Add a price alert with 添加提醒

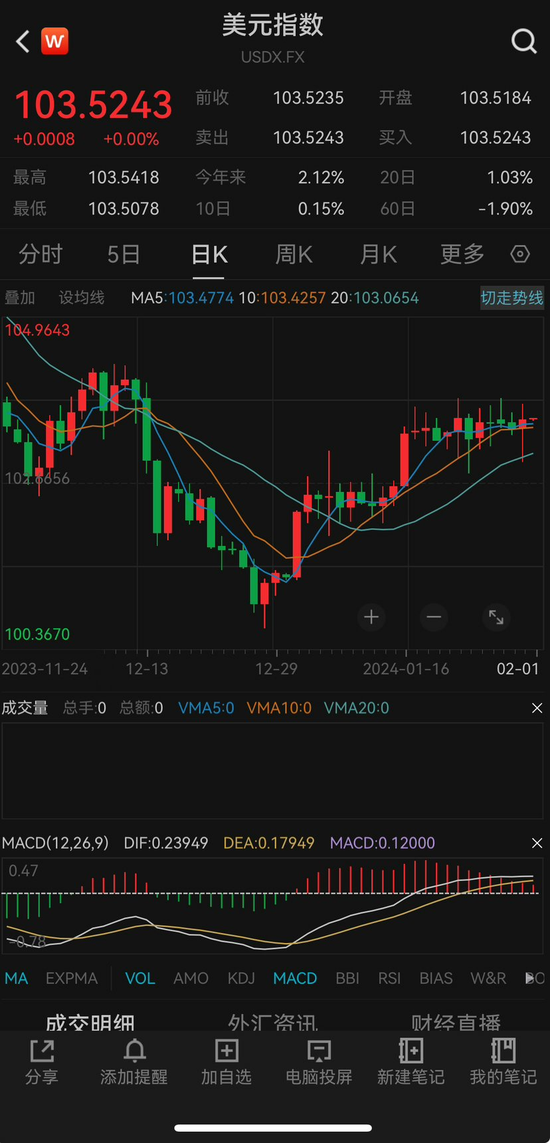click(134, 1062)
